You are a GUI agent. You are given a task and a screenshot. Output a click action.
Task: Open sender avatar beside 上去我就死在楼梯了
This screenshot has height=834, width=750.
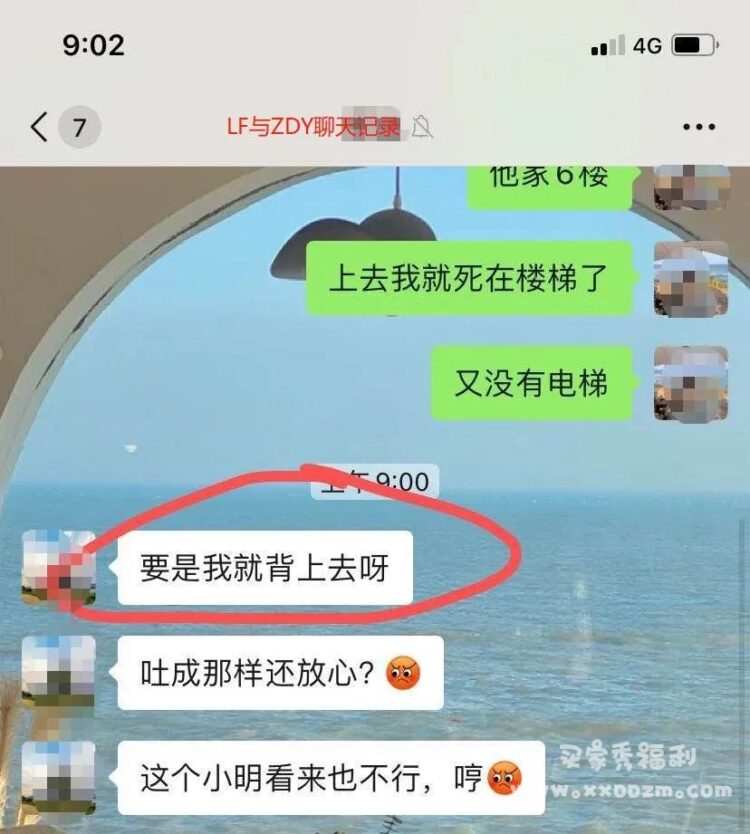691,279
